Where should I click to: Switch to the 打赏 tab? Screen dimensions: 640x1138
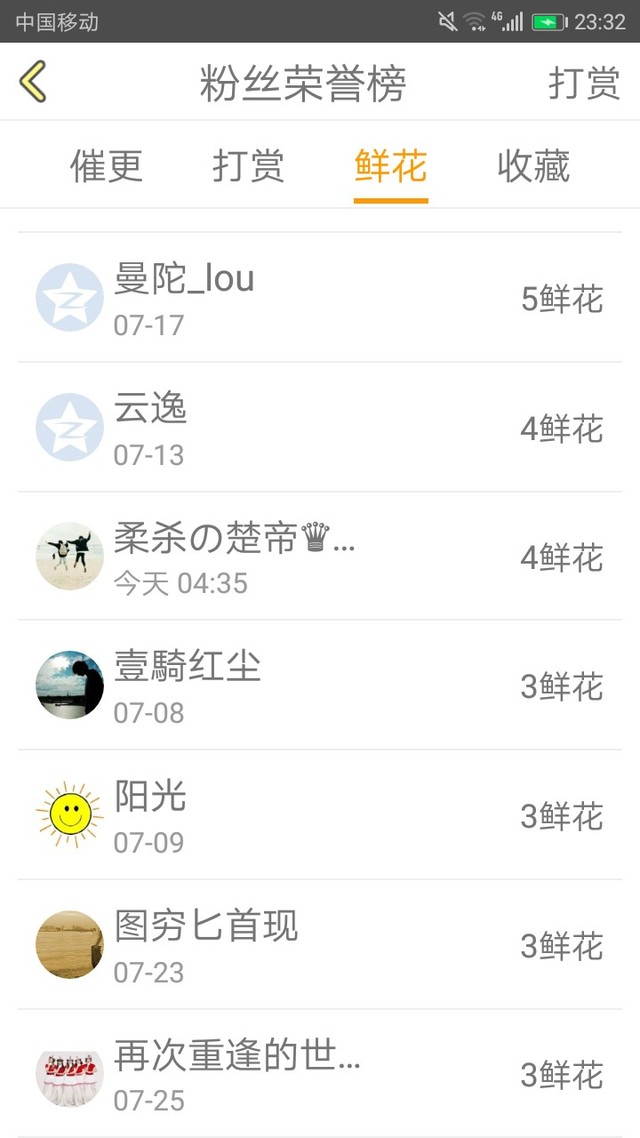point(249,166)
